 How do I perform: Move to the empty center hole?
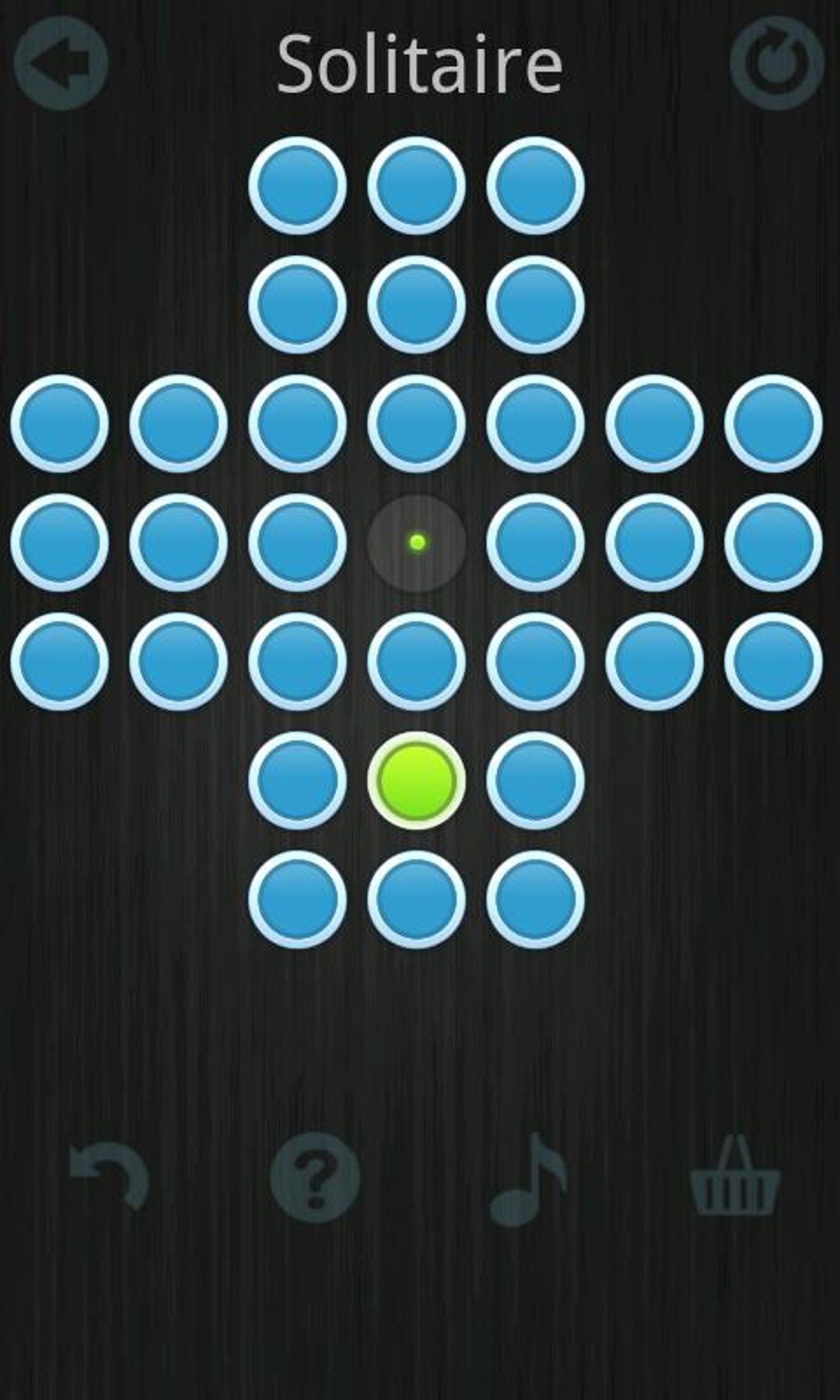tap(417, 542)
